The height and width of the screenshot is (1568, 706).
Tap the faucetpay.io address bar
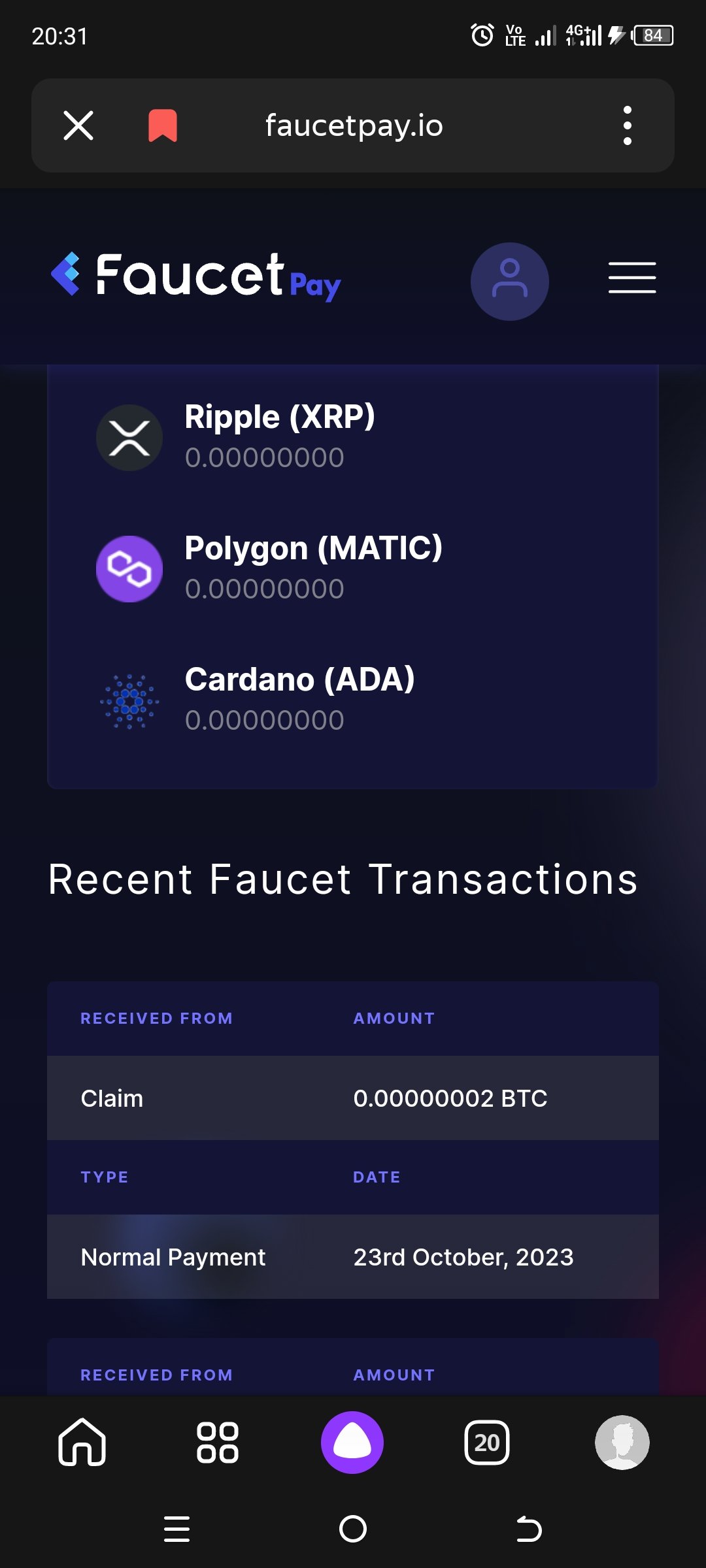pos(354,125)
